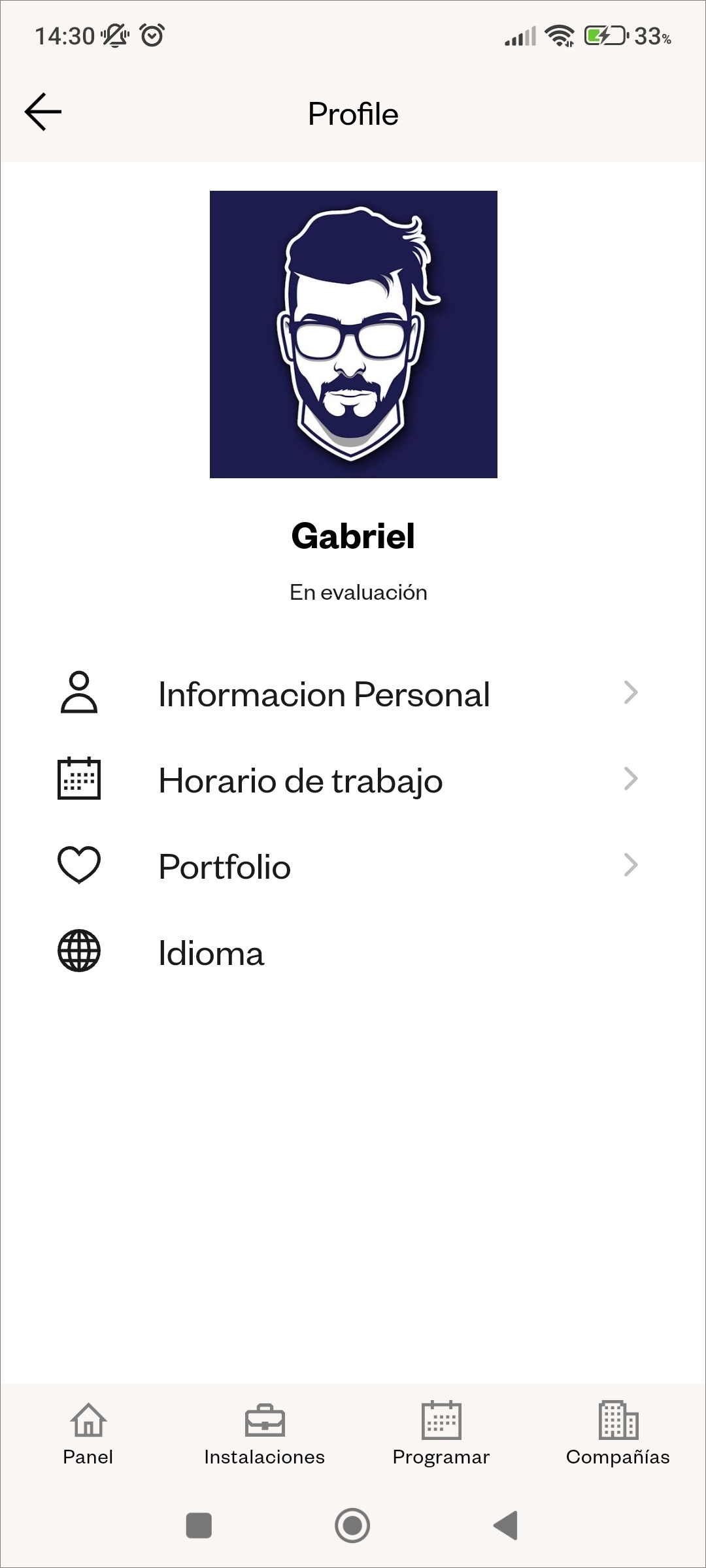Go back using the top arrow

[x=43, y=112]
